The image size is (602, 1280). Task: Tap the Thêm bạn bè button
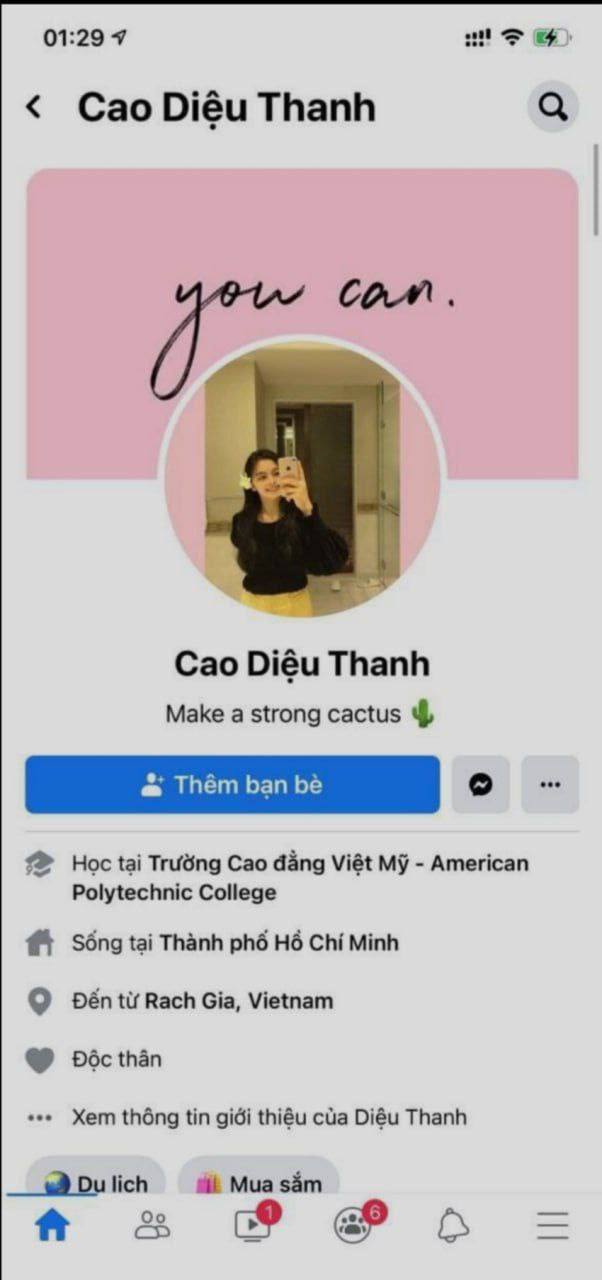pyautogui.click(x=232, y=784)
